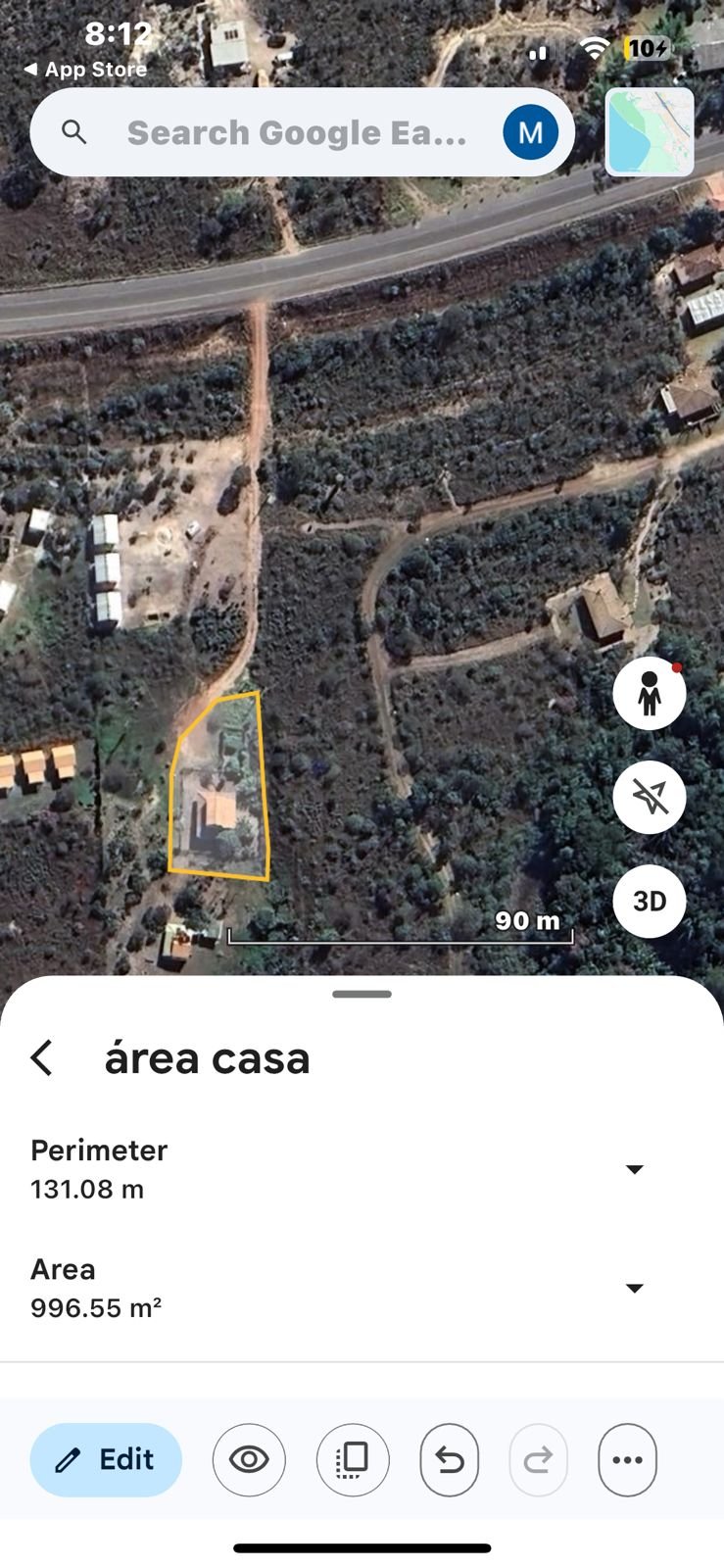Screen dimensions: 724x1568
Task: Expand the Perimeter unit dropdown
Action: (x=635, y=1169)
